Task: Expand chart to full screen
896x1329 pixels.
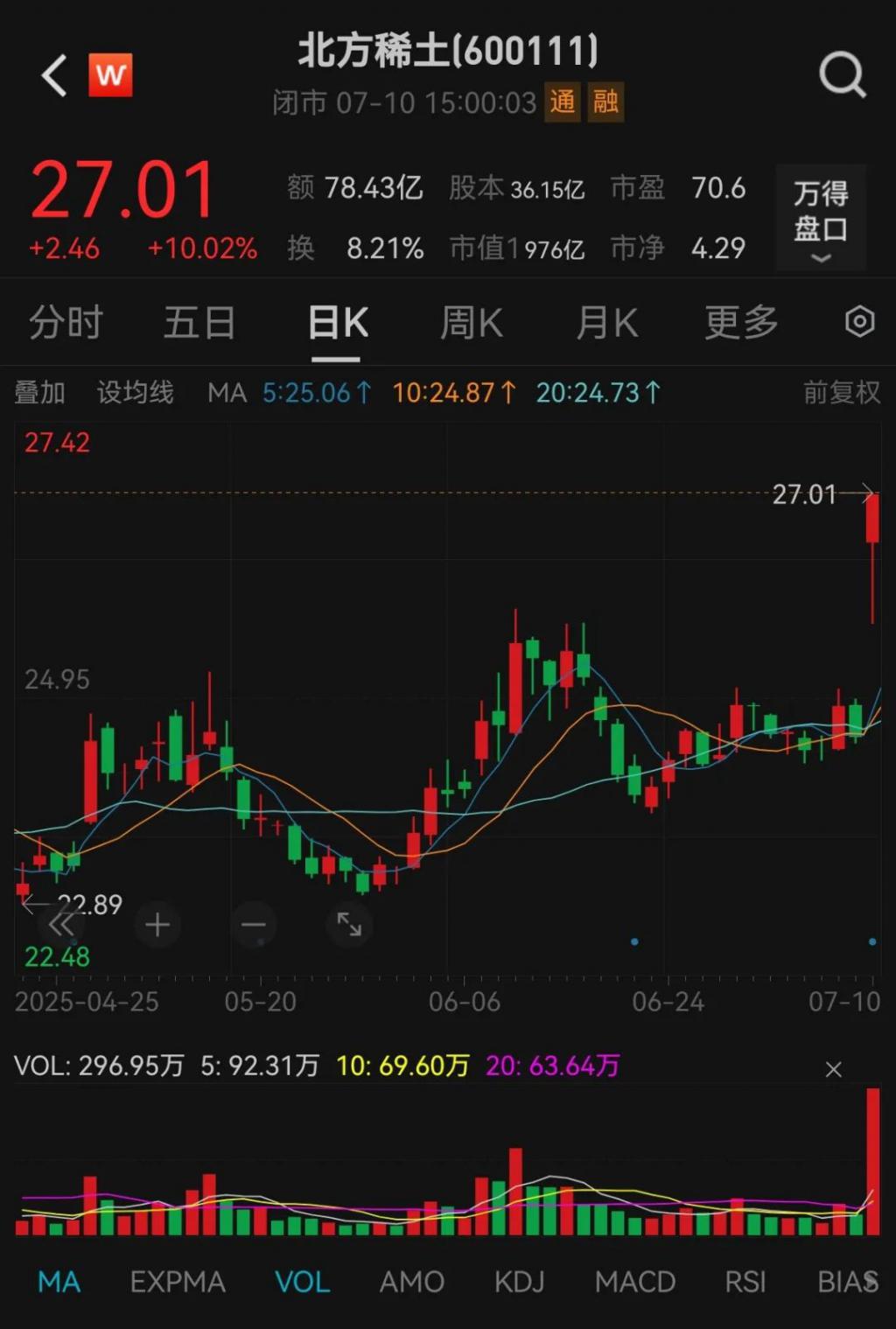Action: (349, 925)
